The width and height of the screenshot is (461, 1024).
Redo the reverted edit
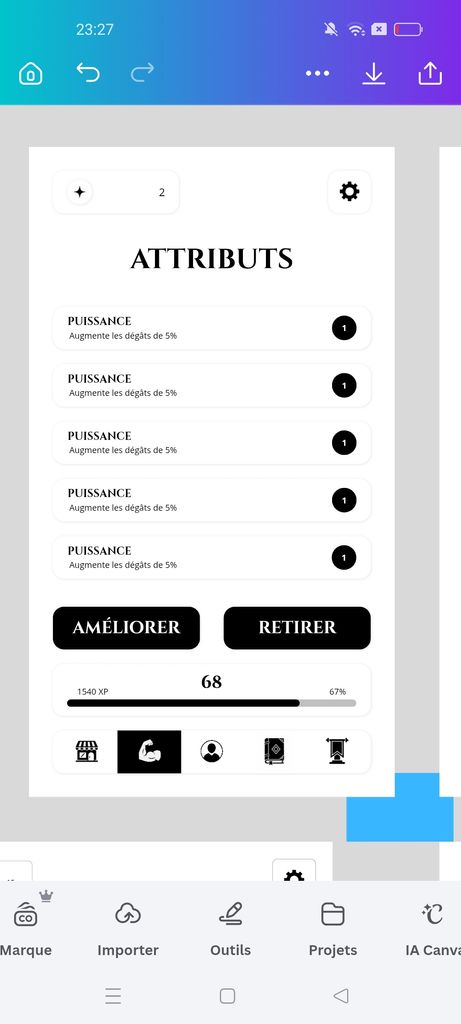pyautogui.click(x=142, y=72)
